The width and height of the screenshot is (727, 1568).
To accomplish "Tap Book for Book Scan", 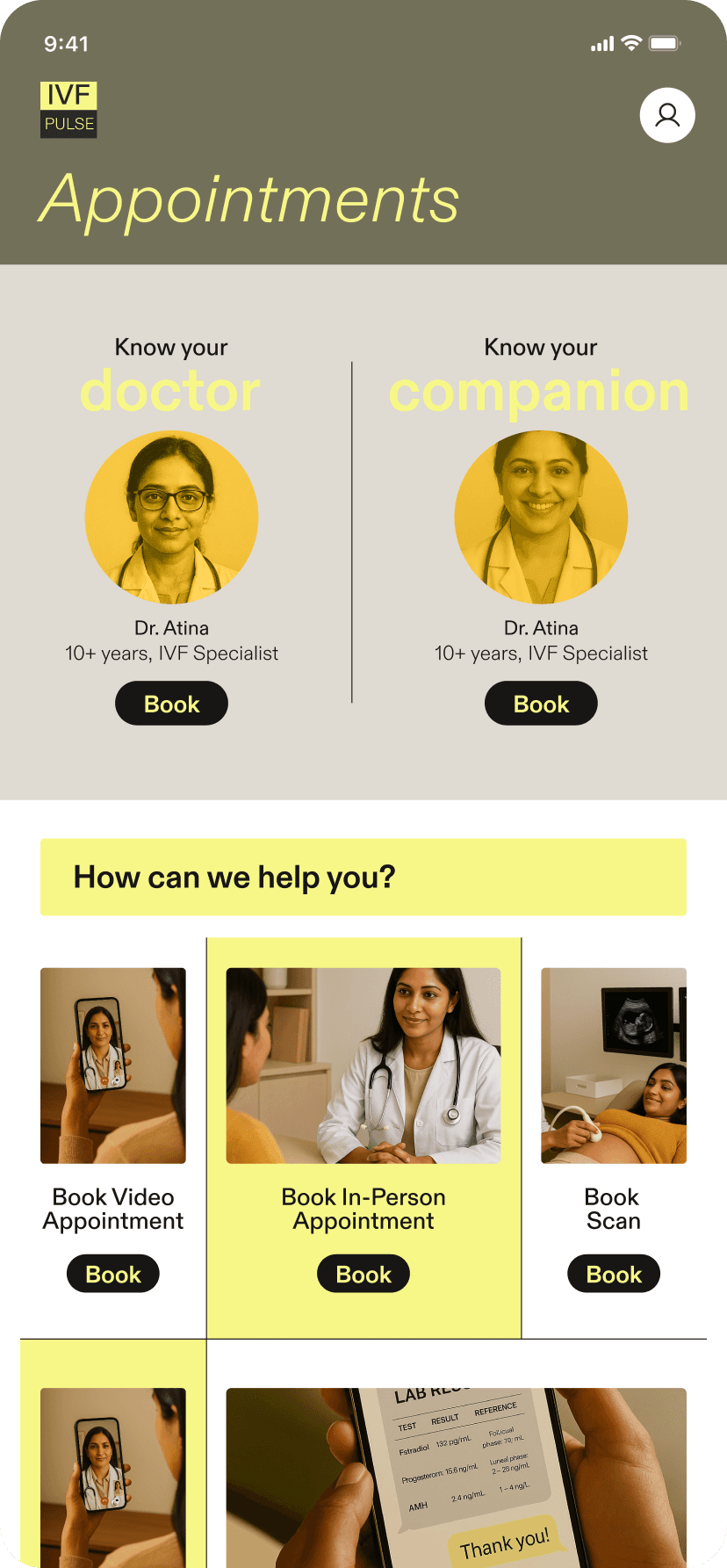I will (614, 1274).
